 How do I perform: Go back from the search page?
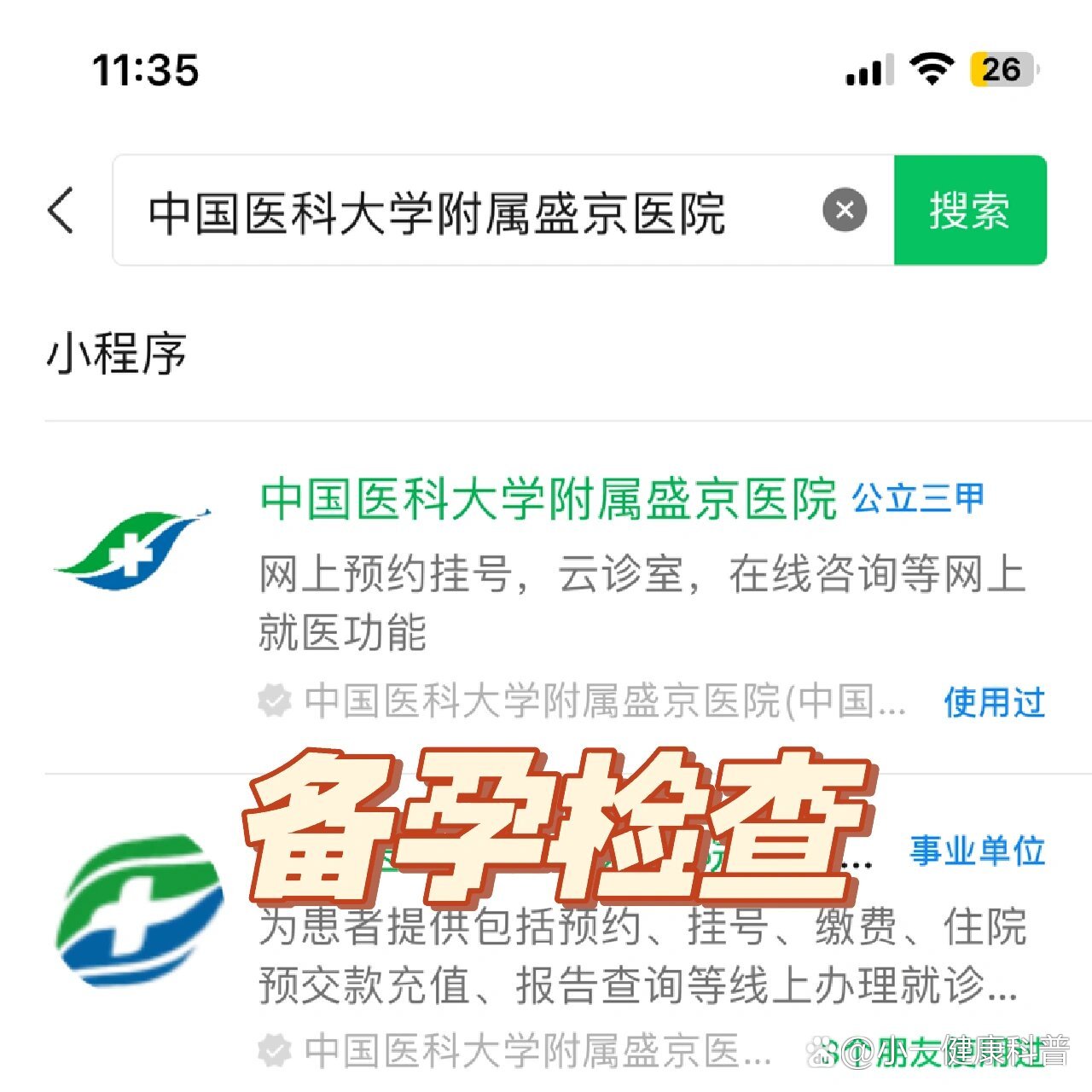click(61, 211)
